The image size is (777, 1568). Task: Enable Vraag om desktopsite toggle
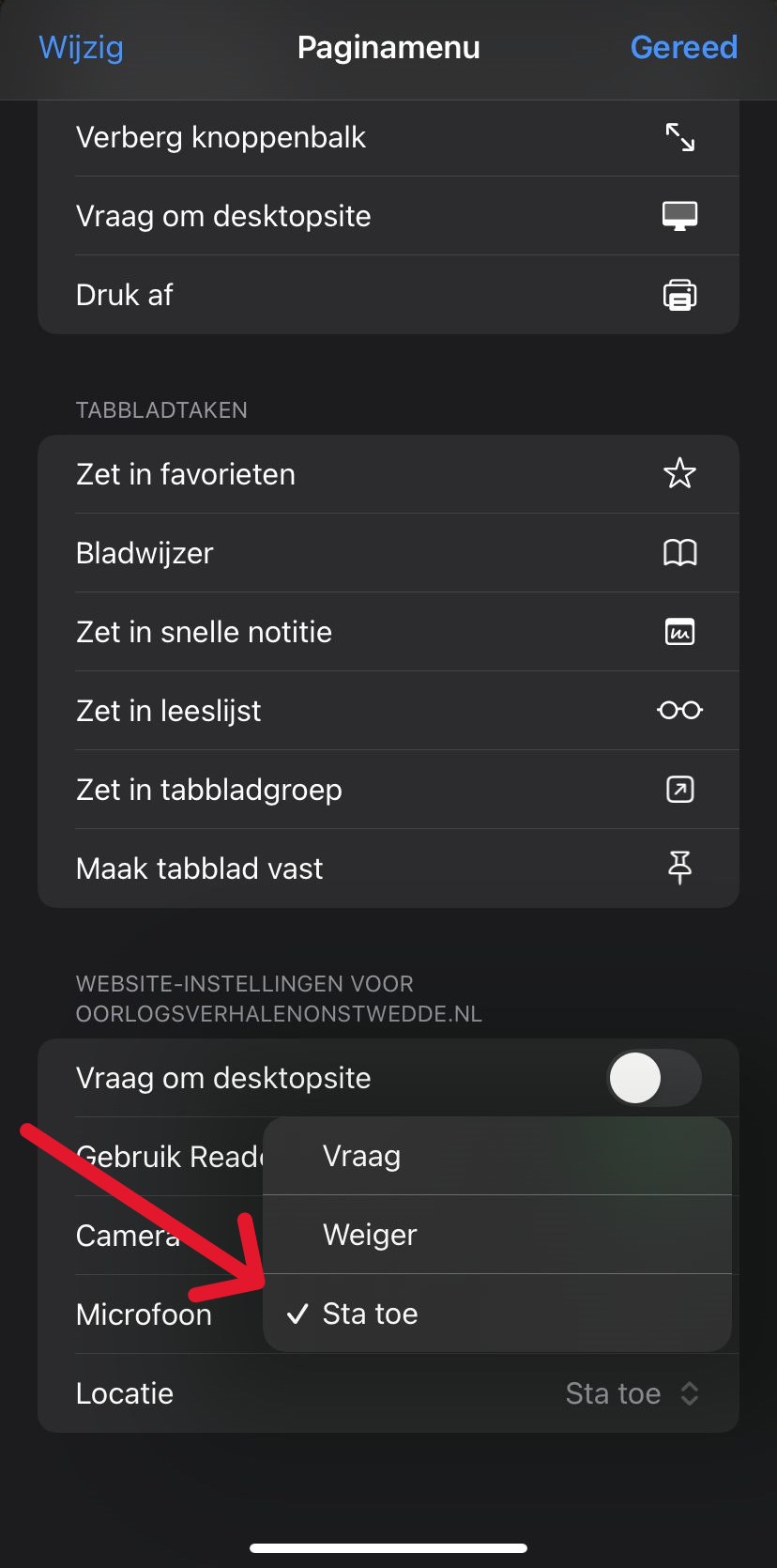[654, 1078]
